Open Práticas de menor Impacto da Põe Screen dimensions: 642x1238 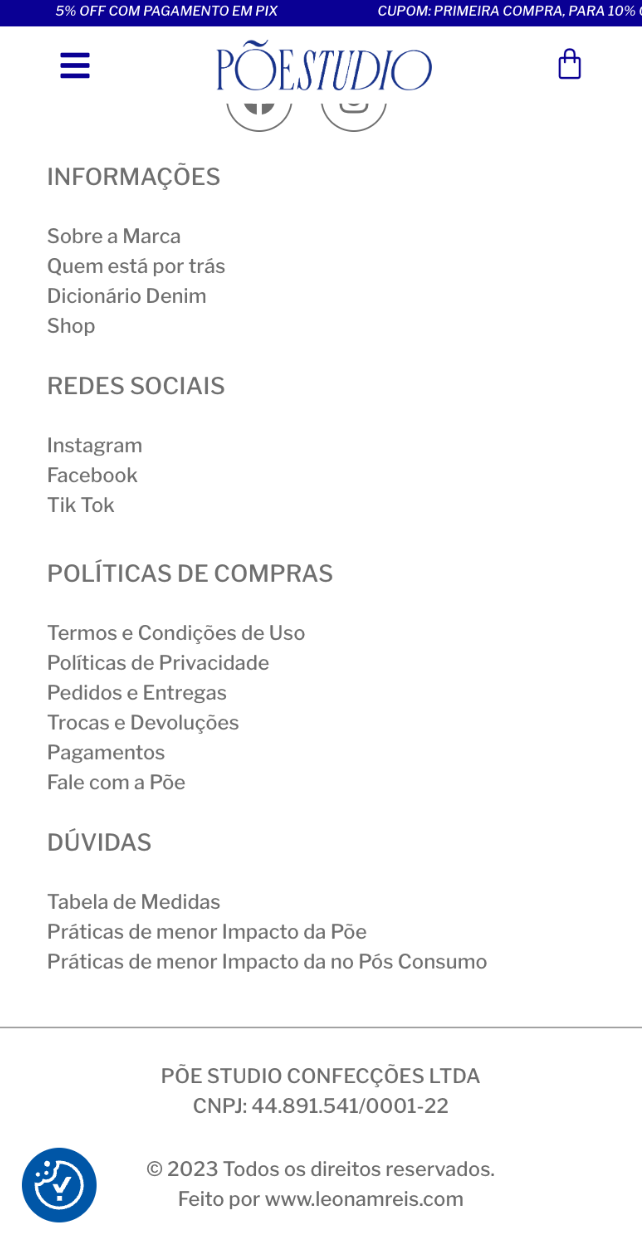(x=207, y=933)
